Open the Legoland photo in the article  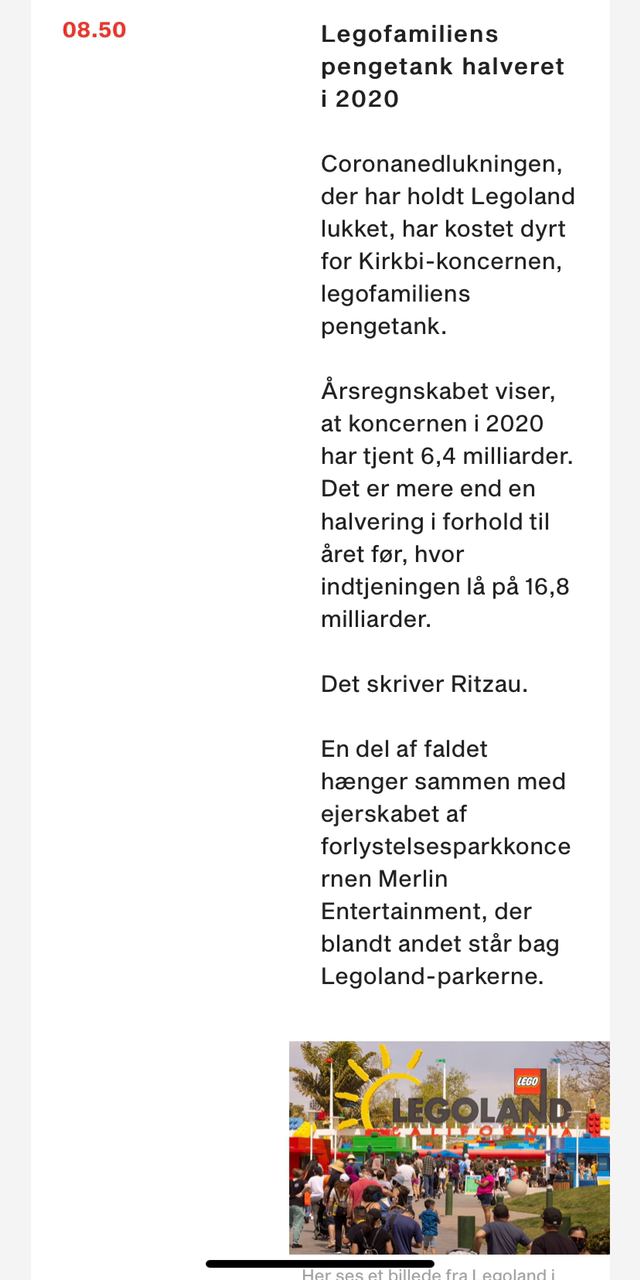(x=449, y=1147)
